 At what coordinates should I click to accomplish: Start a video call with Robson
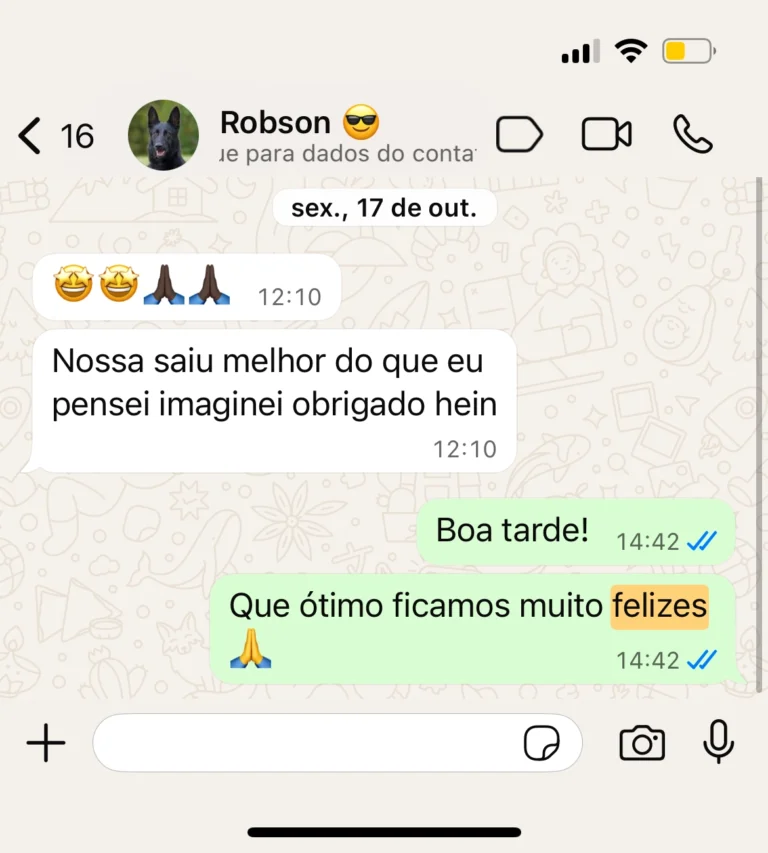click(606, 134)
